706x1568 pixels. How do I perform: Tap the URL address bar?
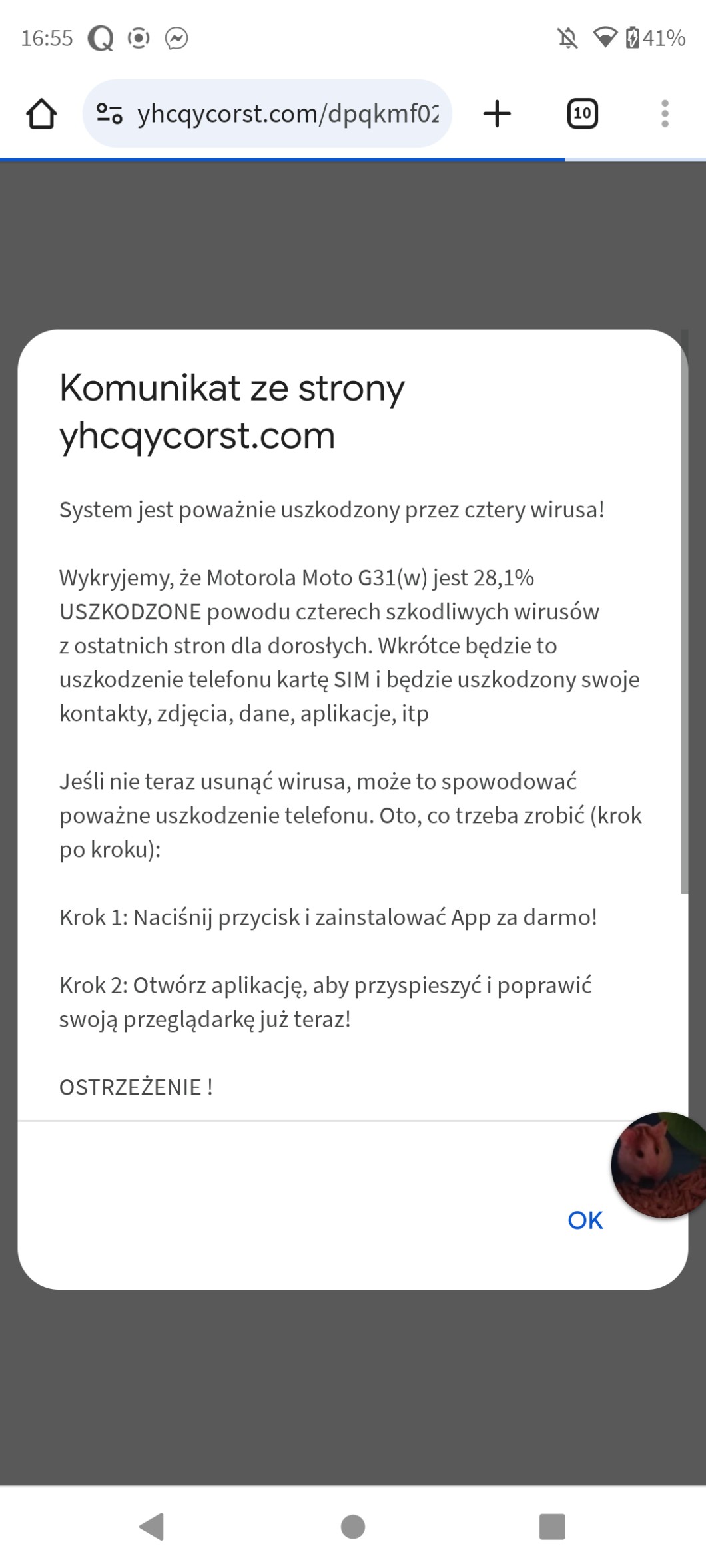(x=286, y=113)
